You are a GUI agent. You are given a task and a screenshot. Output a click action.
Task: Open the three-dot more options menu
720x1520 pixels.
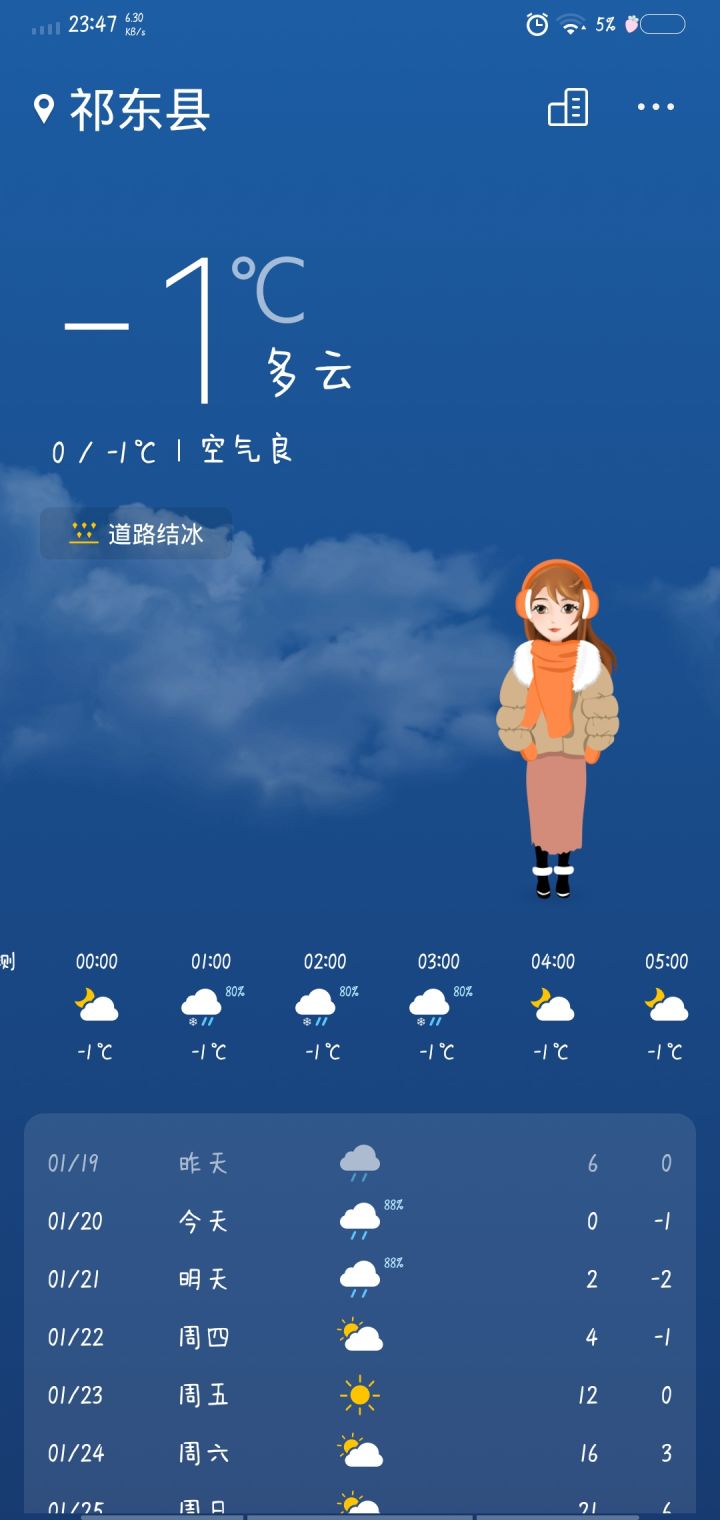click(657, 107)
